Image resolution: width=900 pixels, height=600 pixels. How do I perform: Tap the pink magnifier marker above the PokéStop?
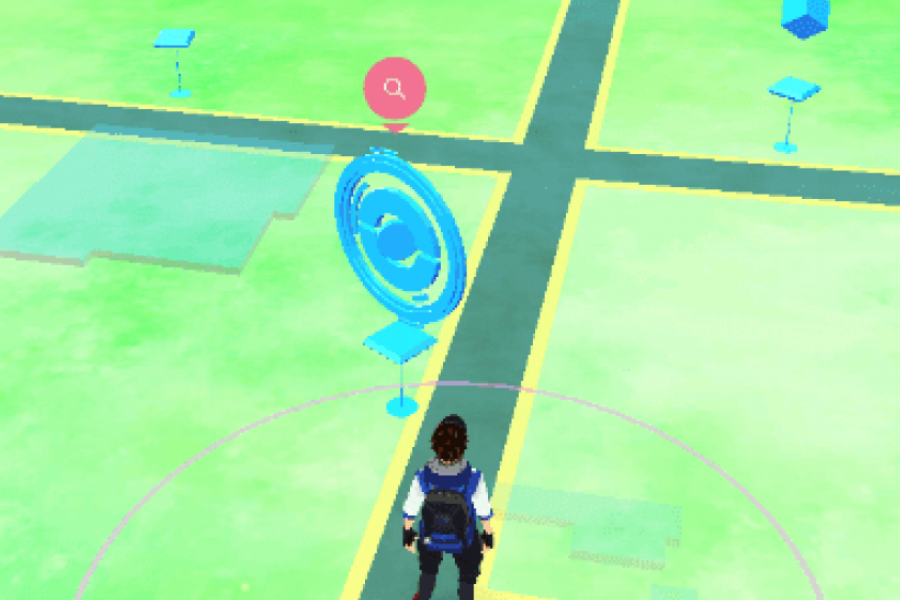click(x=395, y=90)
